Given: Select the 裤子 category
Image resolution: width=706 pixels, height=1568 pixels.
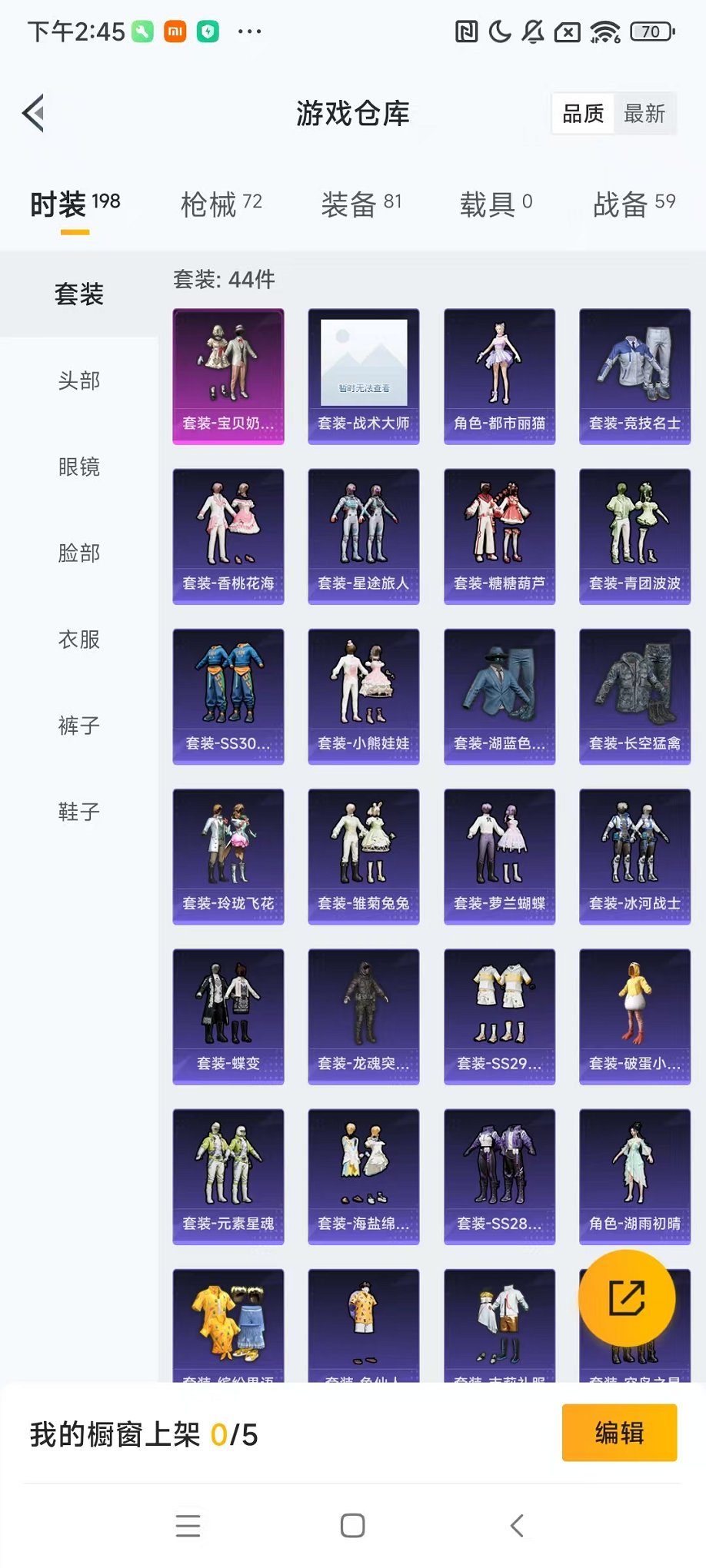Looking at the screenshot, I should tap(78, 725).
